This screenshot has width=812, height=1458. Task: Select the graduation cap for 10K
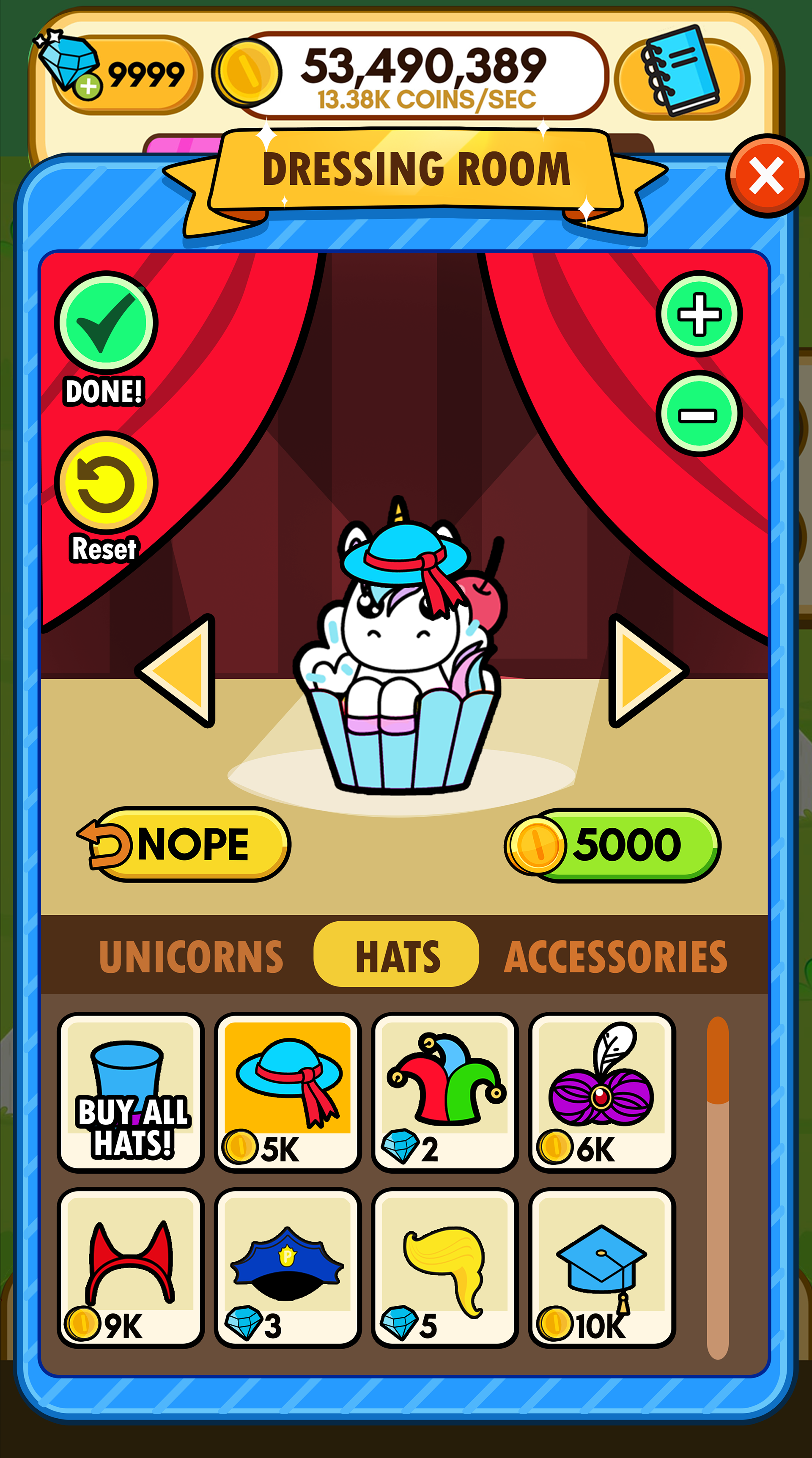pyautogui.click(x=602, y=1268)
